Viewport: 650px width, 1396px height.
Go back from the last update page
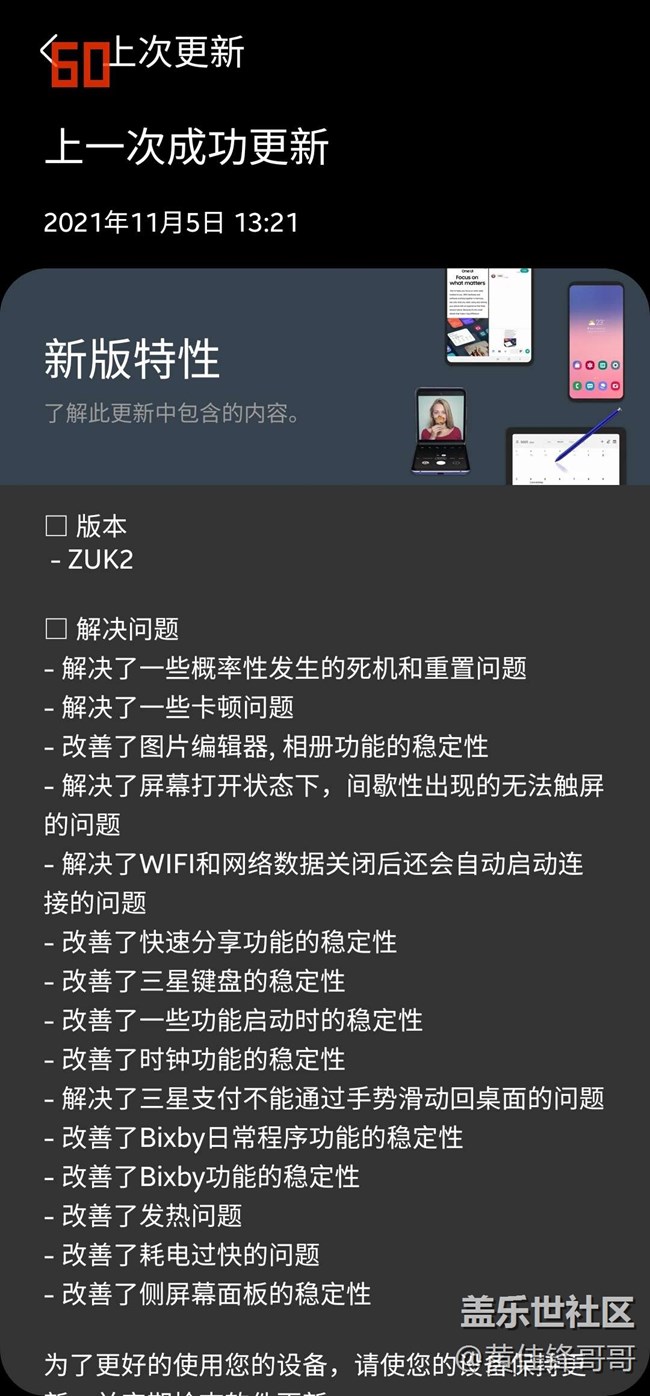(47, 51)
